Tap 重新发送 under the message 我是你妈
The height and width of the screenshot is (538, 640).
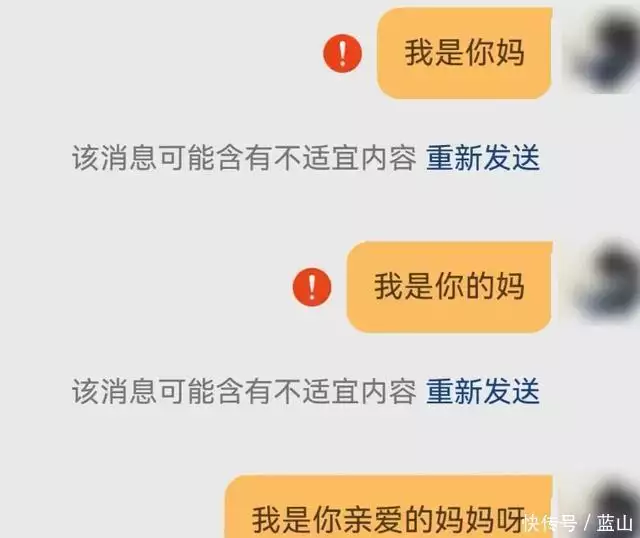tap(483, 159)
